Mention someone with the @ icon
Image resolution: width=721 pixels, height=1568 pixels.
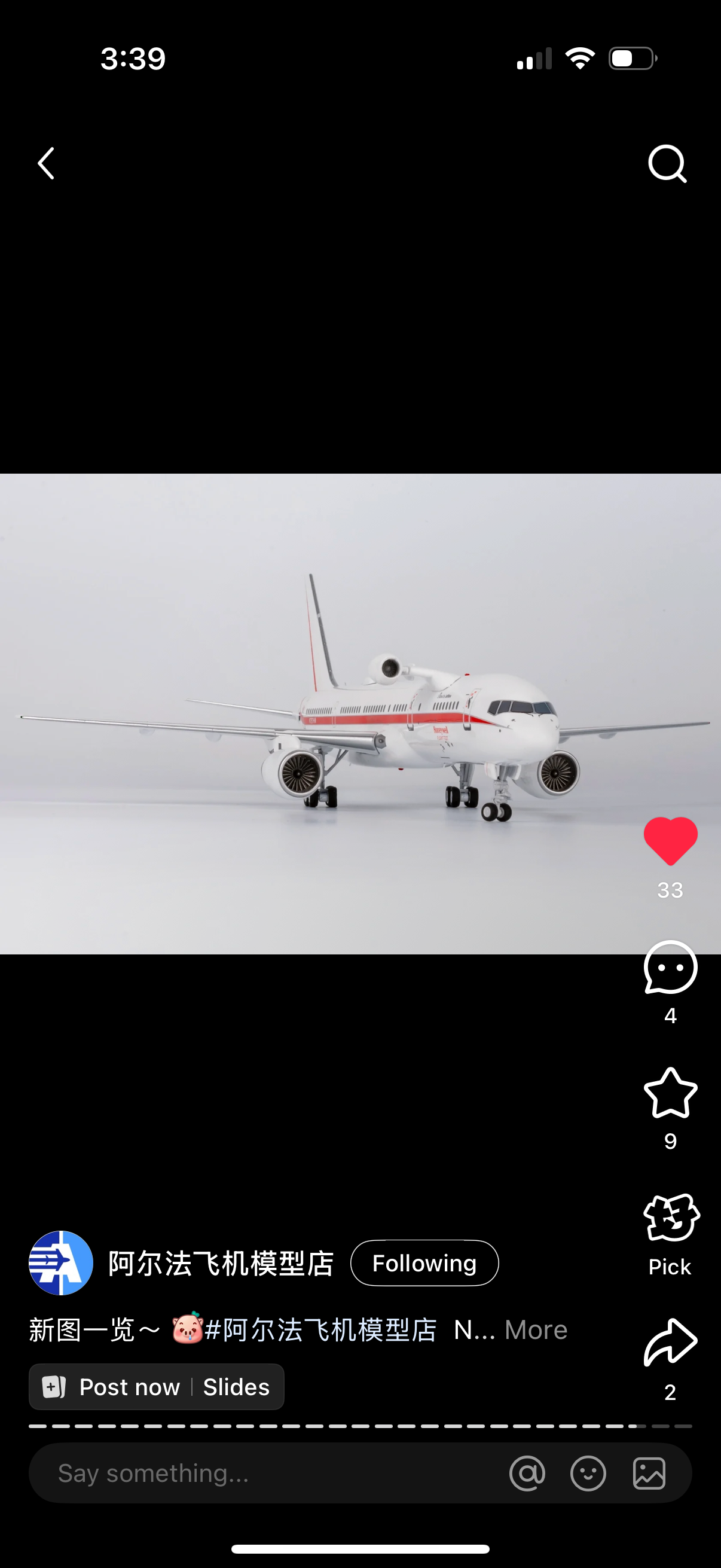(527, 1473)
